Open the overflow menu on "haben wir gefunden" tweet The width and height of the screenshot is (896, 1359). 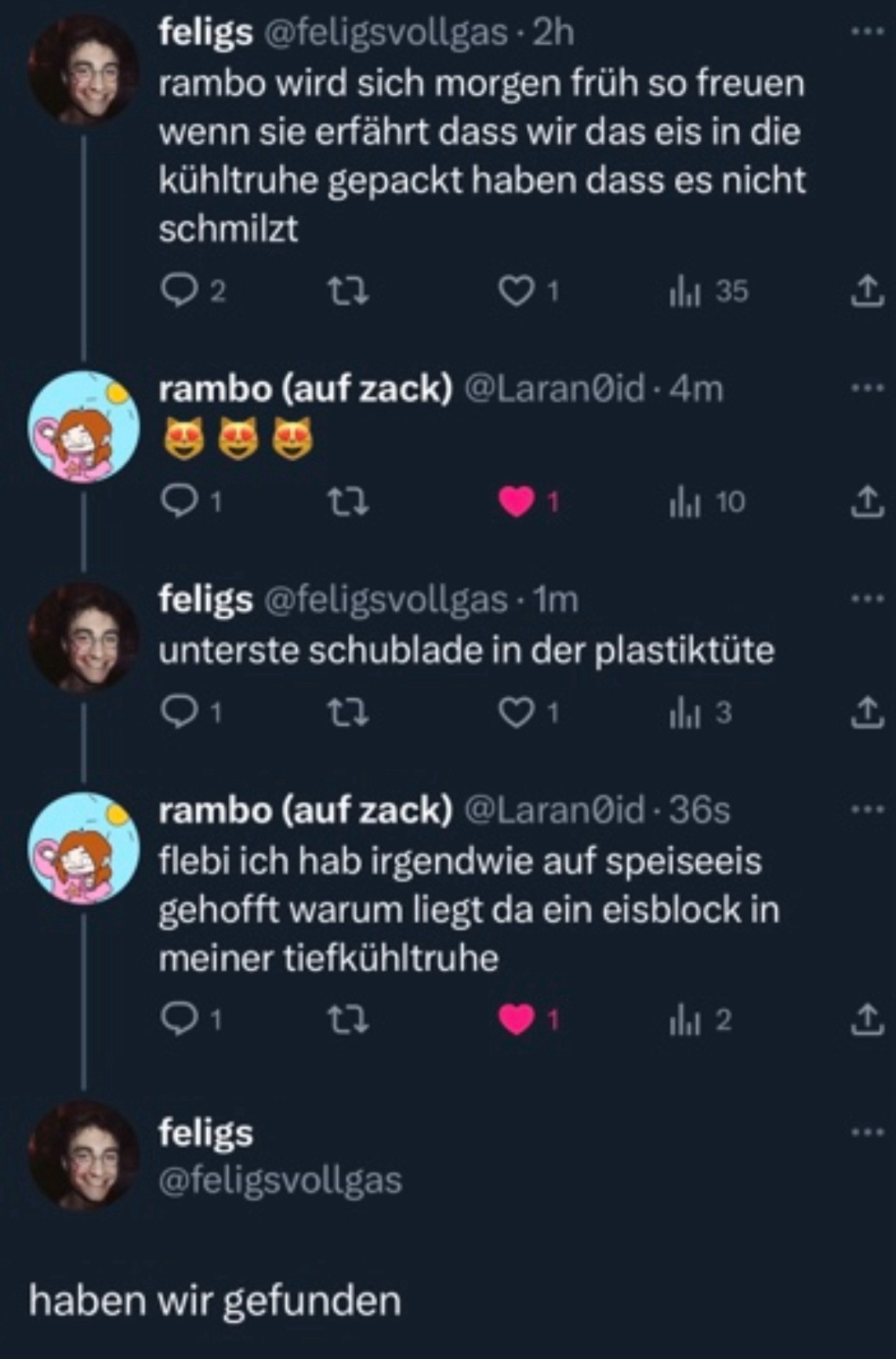pyautogui.click(x=867, y=1132)
